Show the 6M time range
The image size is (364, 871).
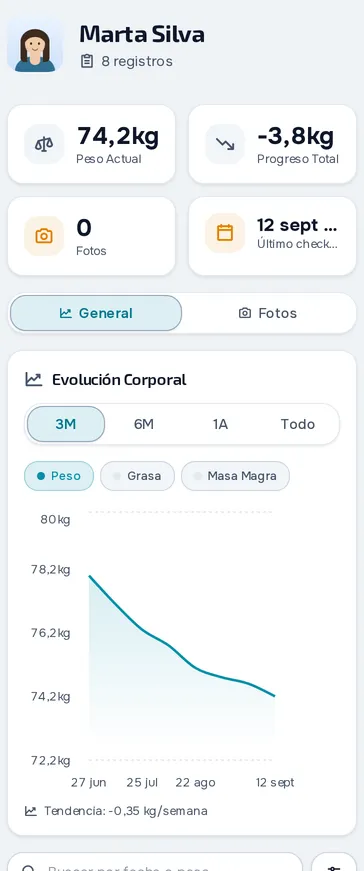[x=143, y=424]
